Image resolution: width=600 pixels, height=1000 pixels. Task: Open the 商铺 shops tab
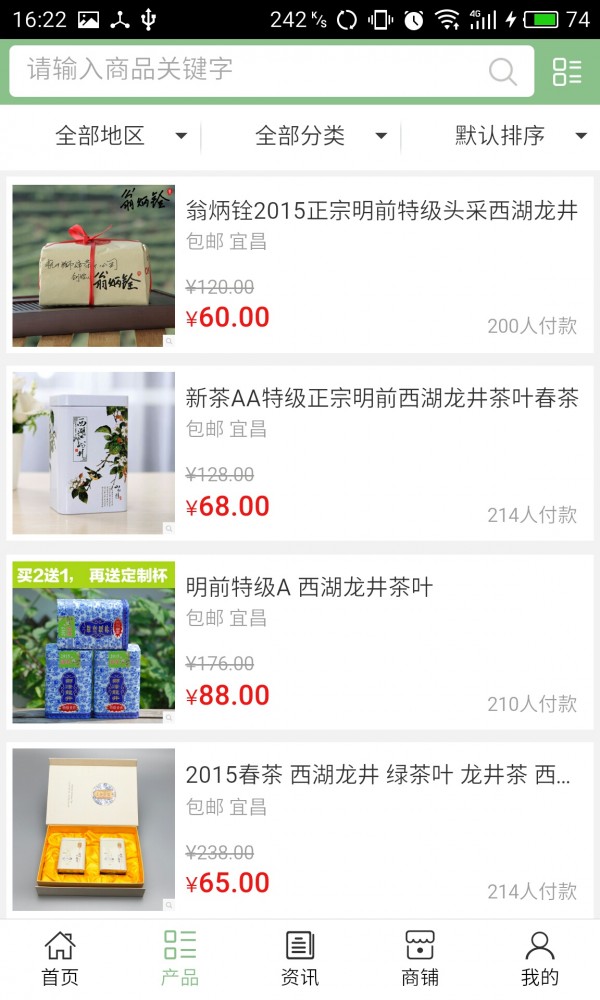pos(420,958)
